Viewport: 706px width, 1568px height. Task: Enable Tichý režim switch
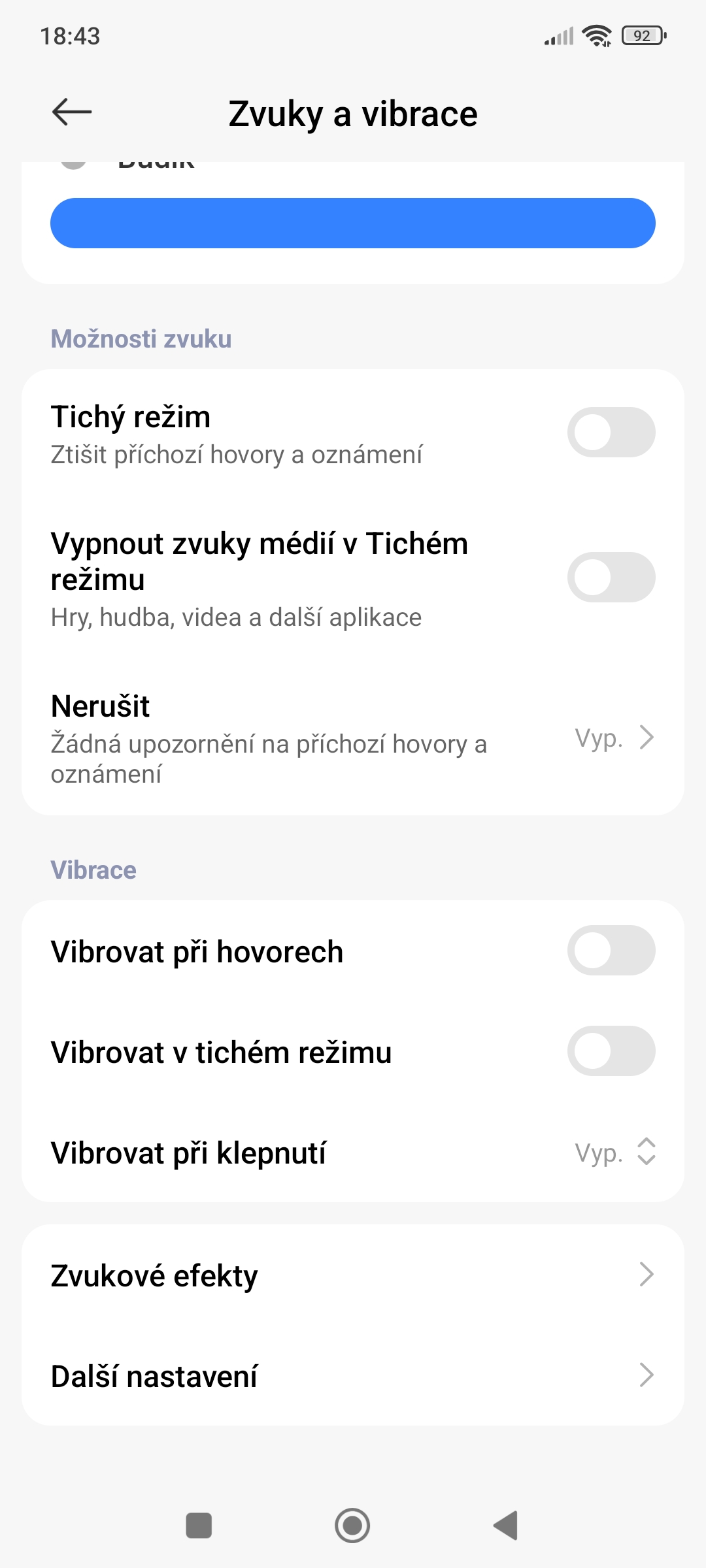[x=611, y=433]
